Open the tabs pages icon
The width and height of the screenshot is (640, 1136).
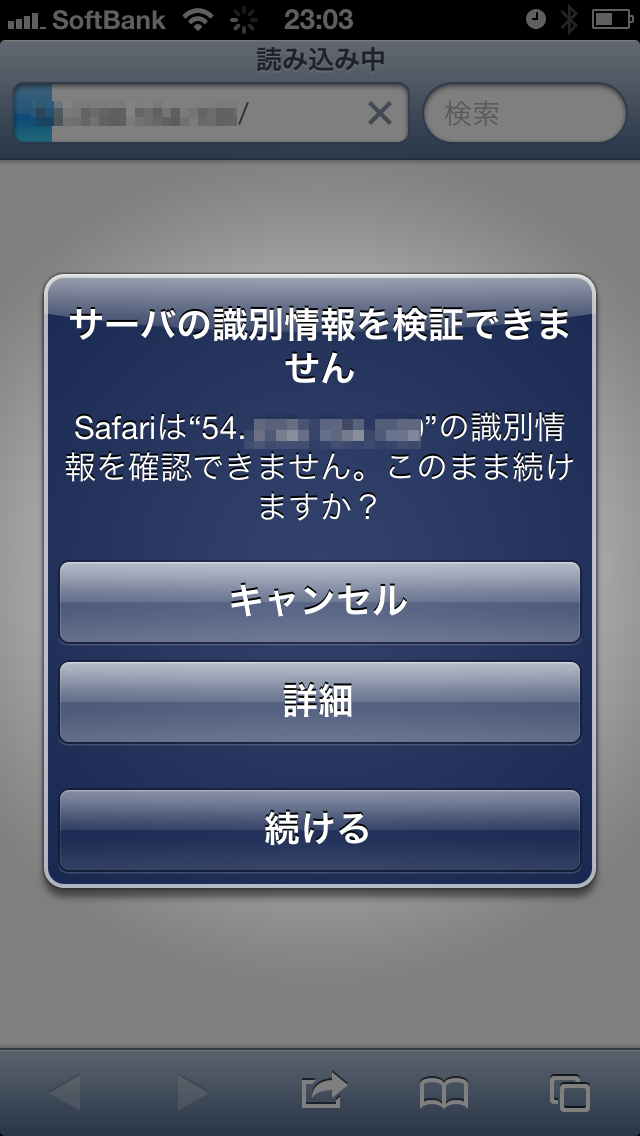[x=570, y=1093]
